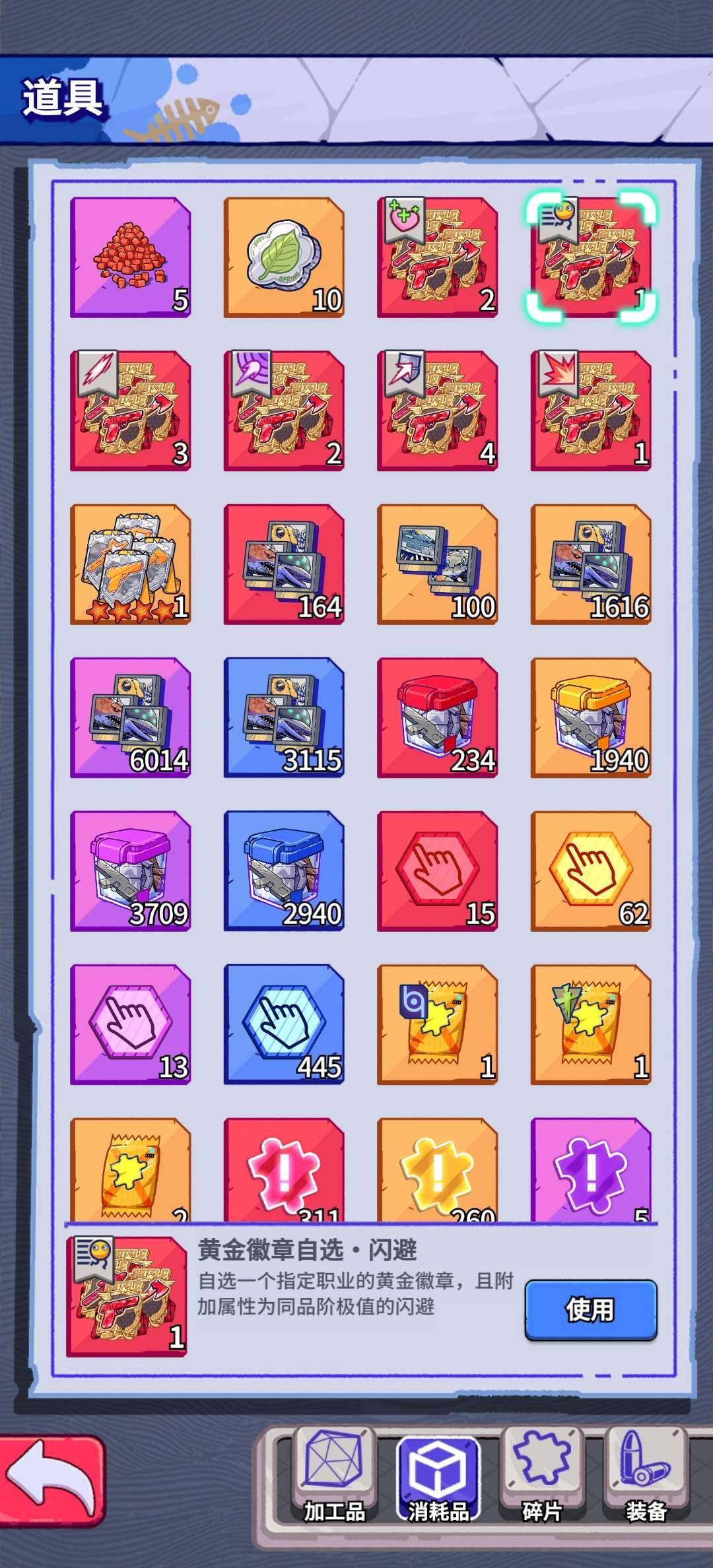This screenshot has height=1568, width=713.
Task: Select the pink hand token with count 13
Action: click(x=131, y=1024)
